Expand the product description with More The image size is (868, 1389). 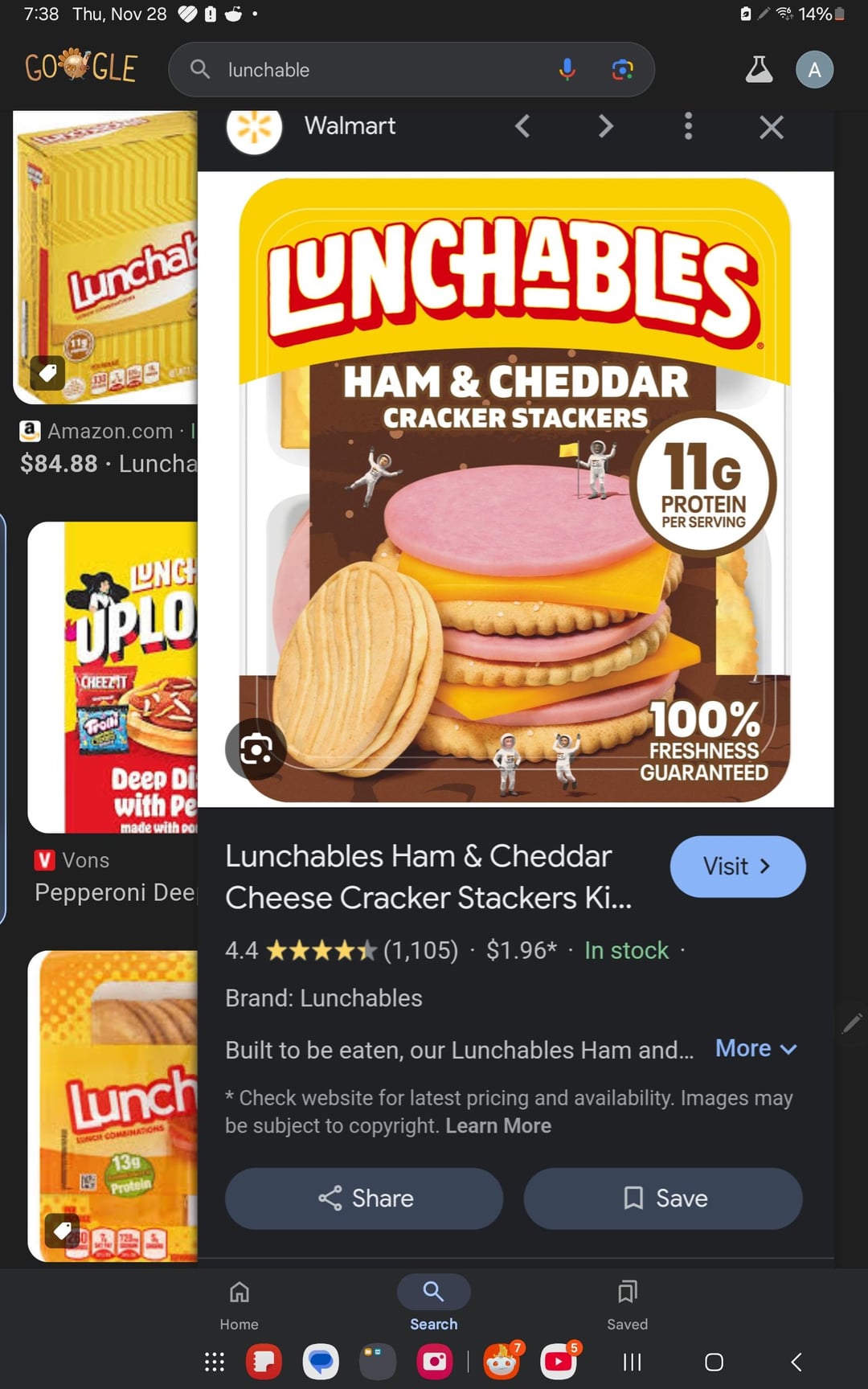(755, 1048)
